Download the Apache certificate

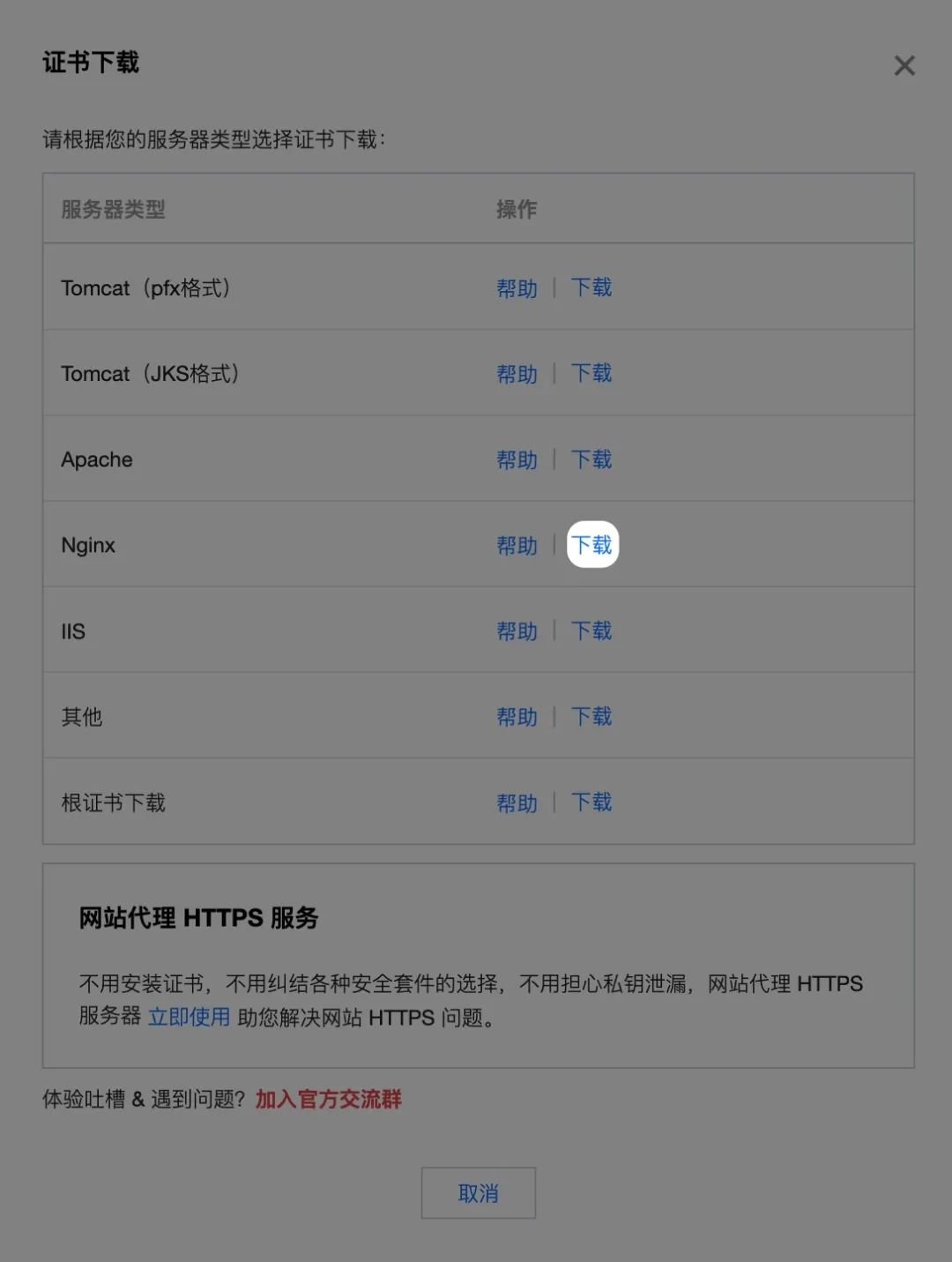coord(591,459)
